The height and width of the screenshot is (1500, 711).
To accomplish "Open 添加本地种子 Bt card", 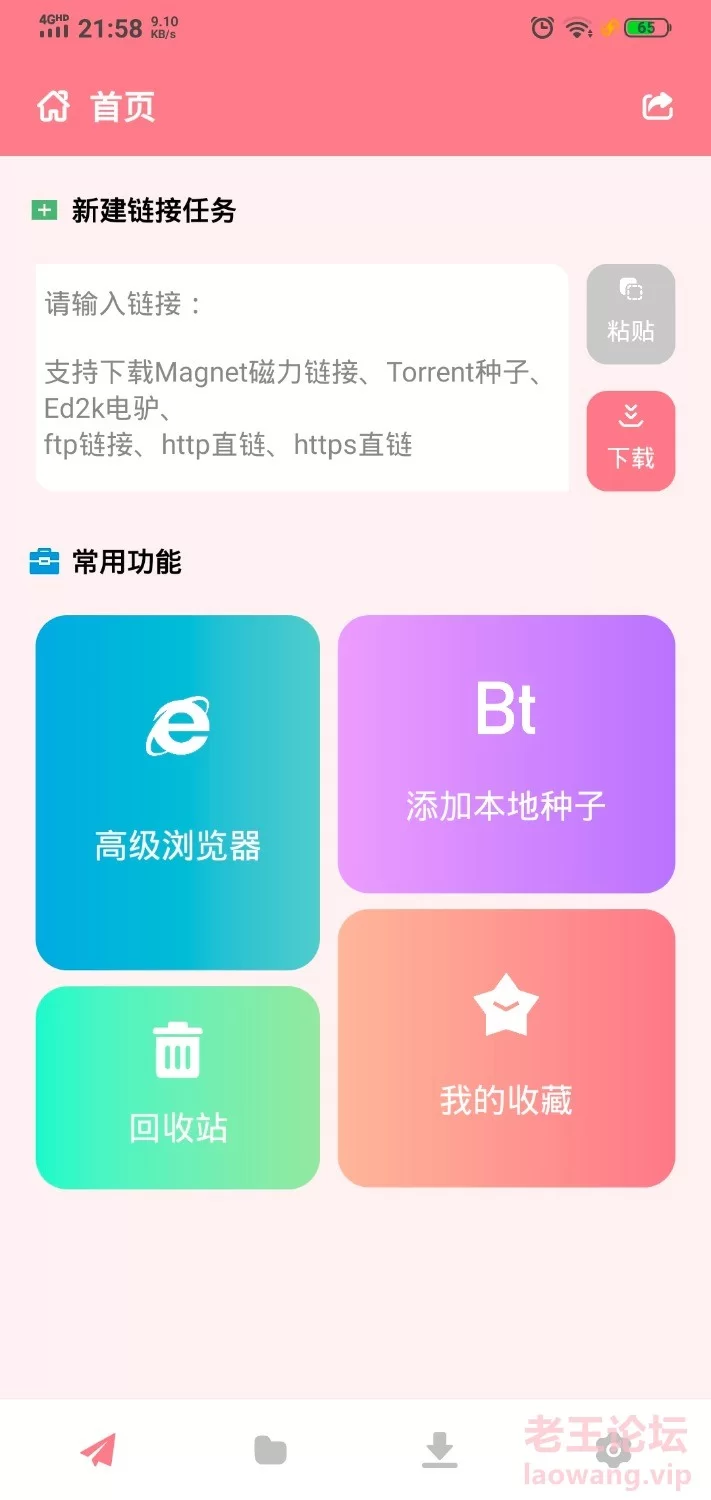I will [507, 754].
